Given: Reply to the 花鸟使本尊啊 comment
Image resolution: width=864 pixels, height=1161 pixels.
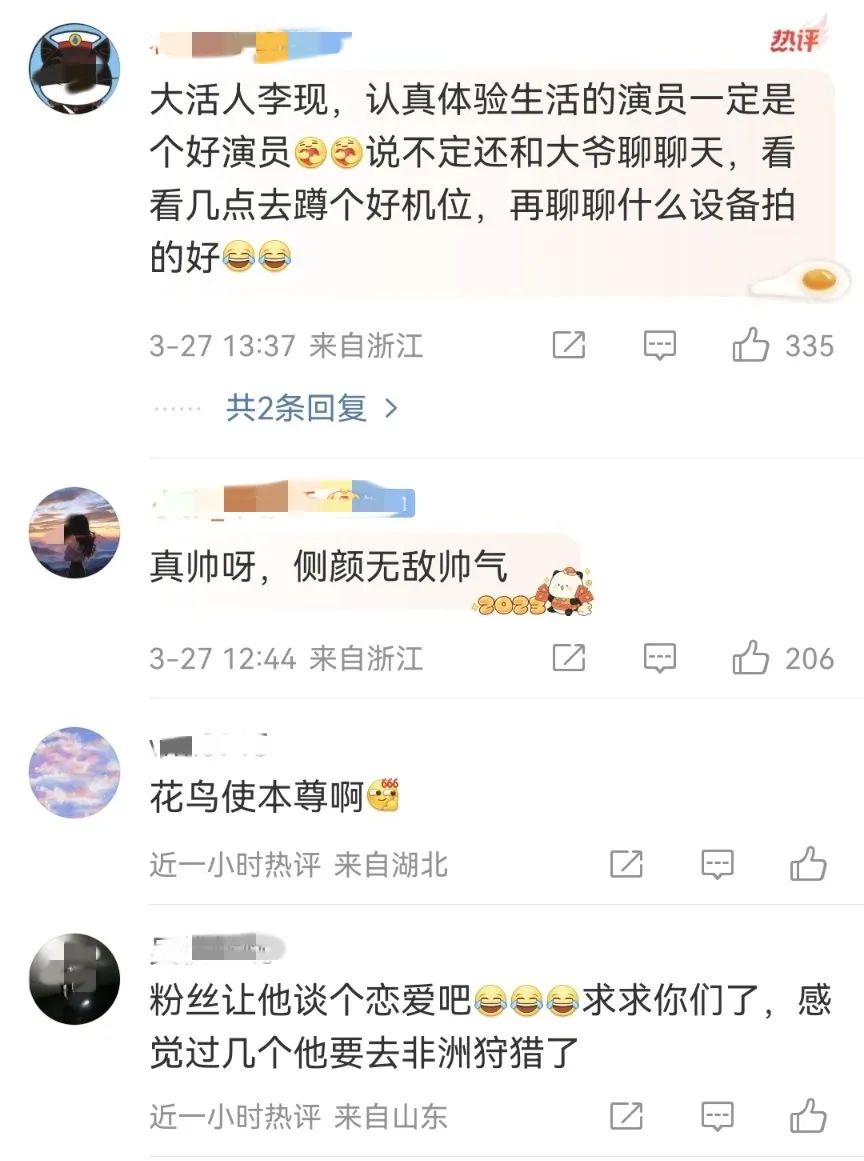Looking at the screenshot, I should point(717,864).
